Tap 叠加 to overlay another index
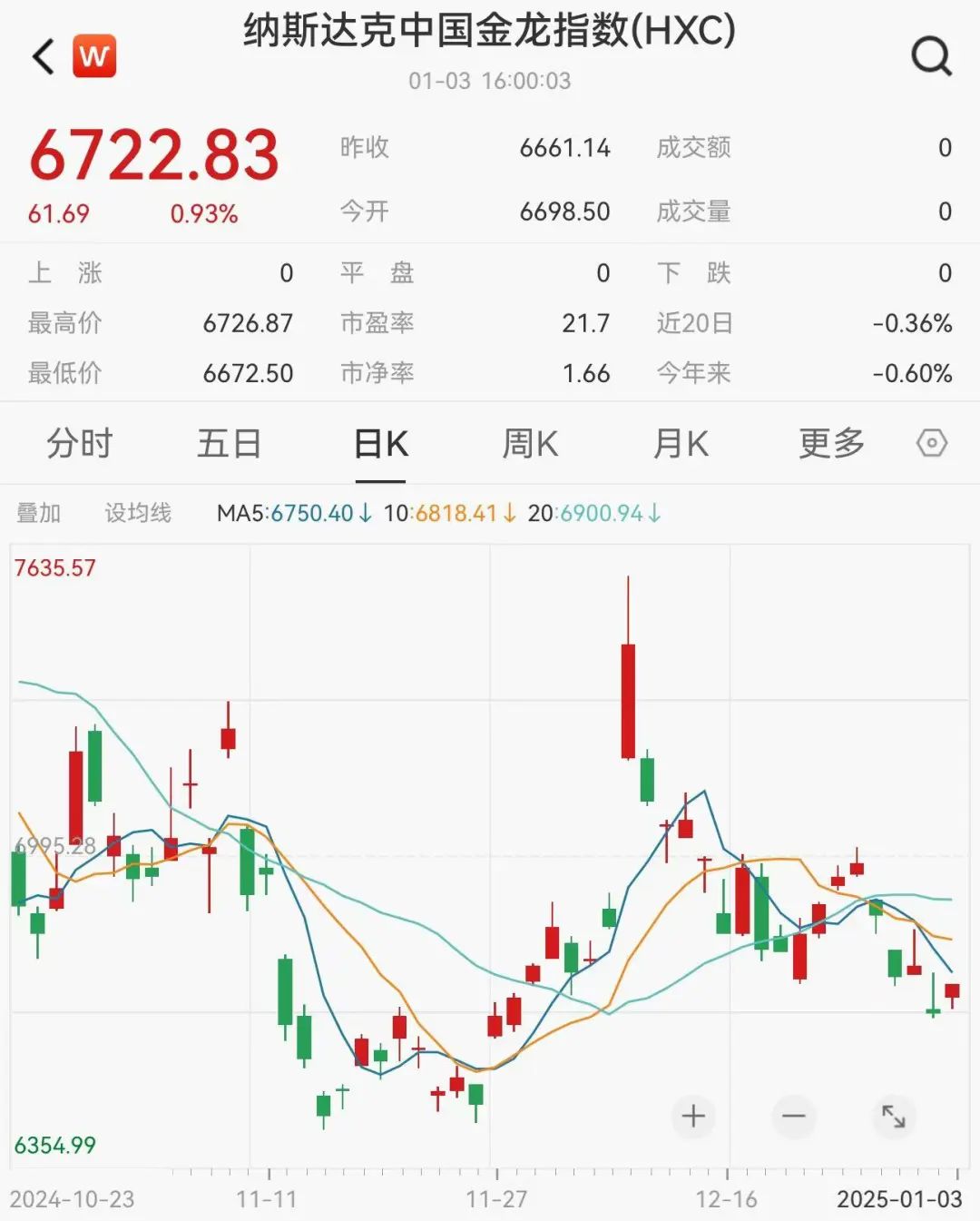The height and width of the screenshot is (1221, 980). (39, 513)
